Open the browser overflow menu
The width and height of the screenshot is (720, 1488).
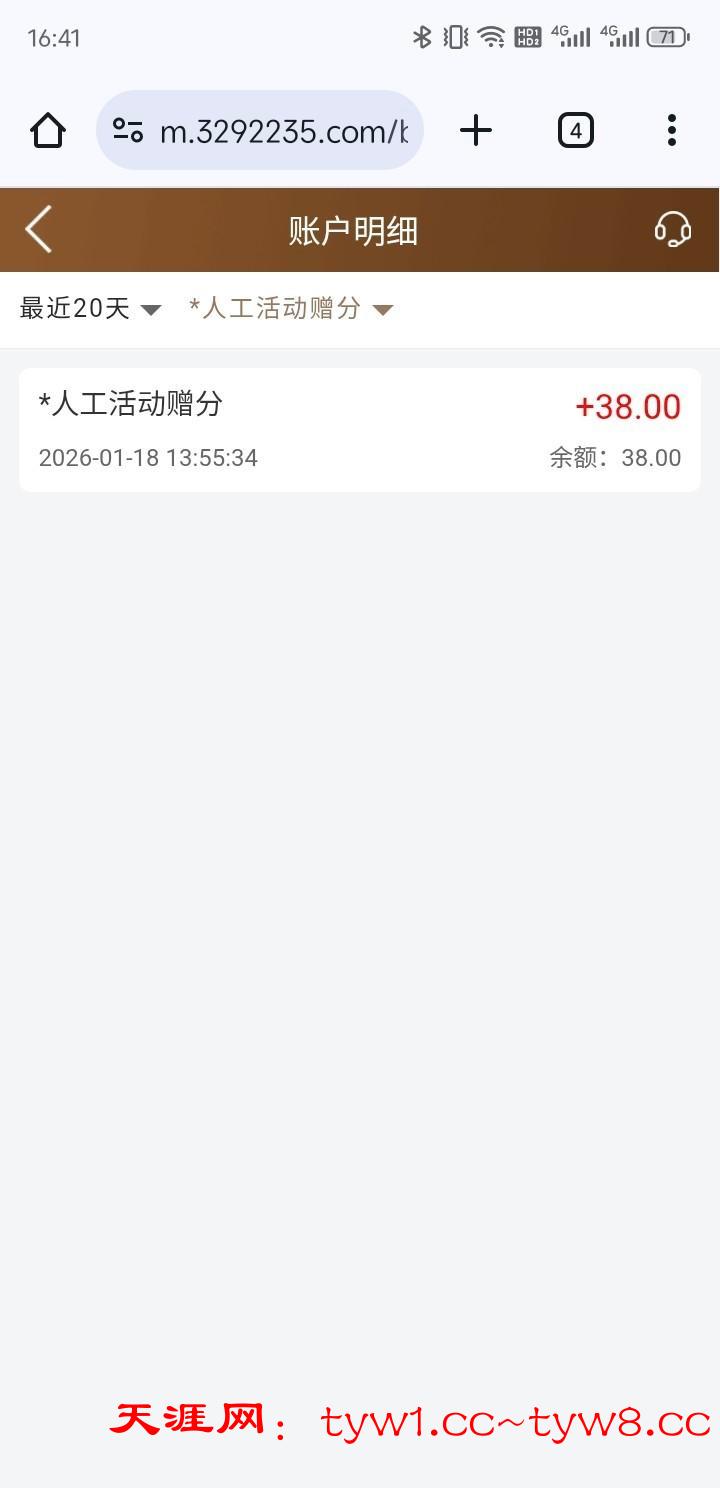tap(671, 131)
